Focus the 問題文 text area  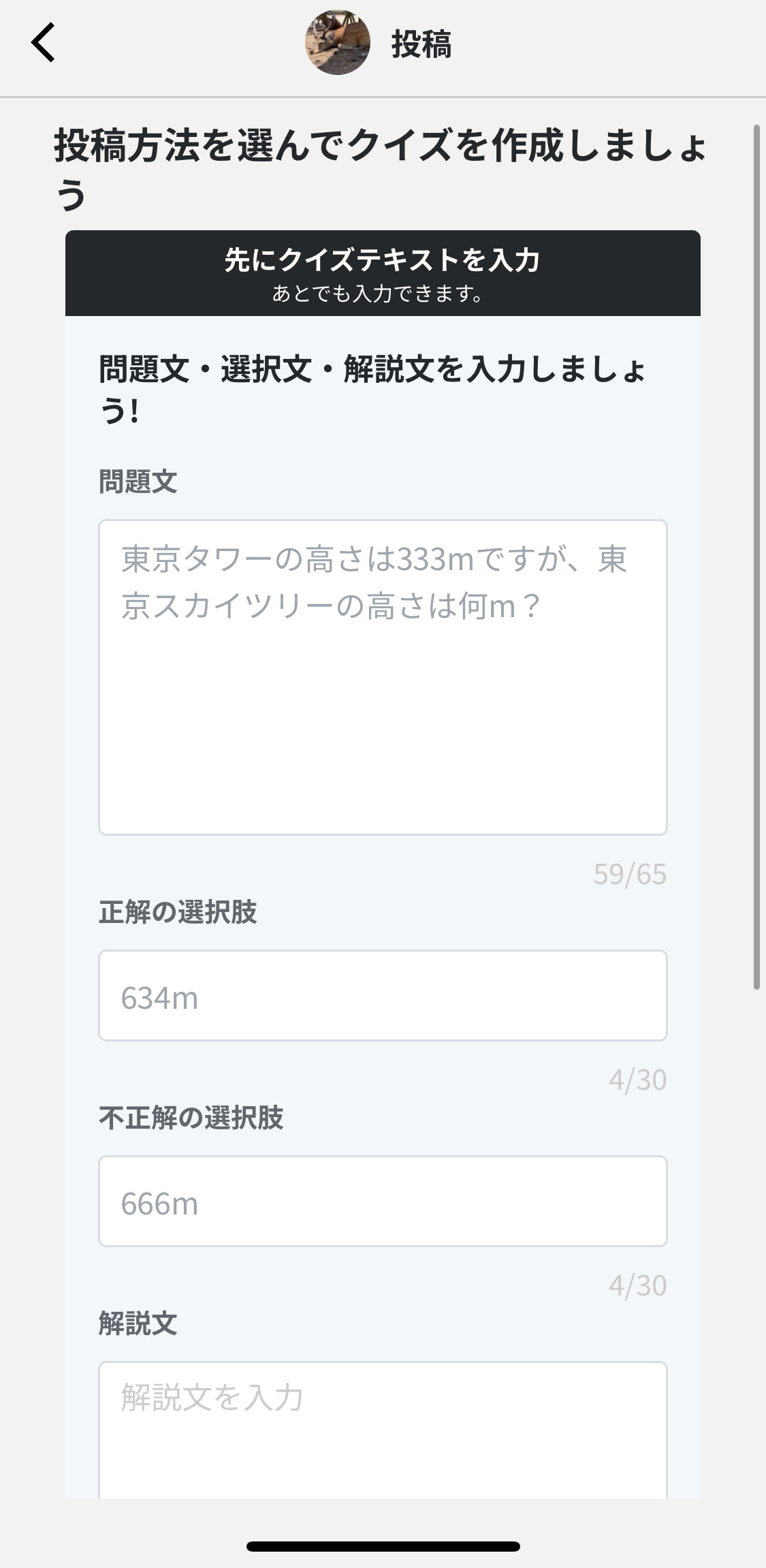pos(383,677)
